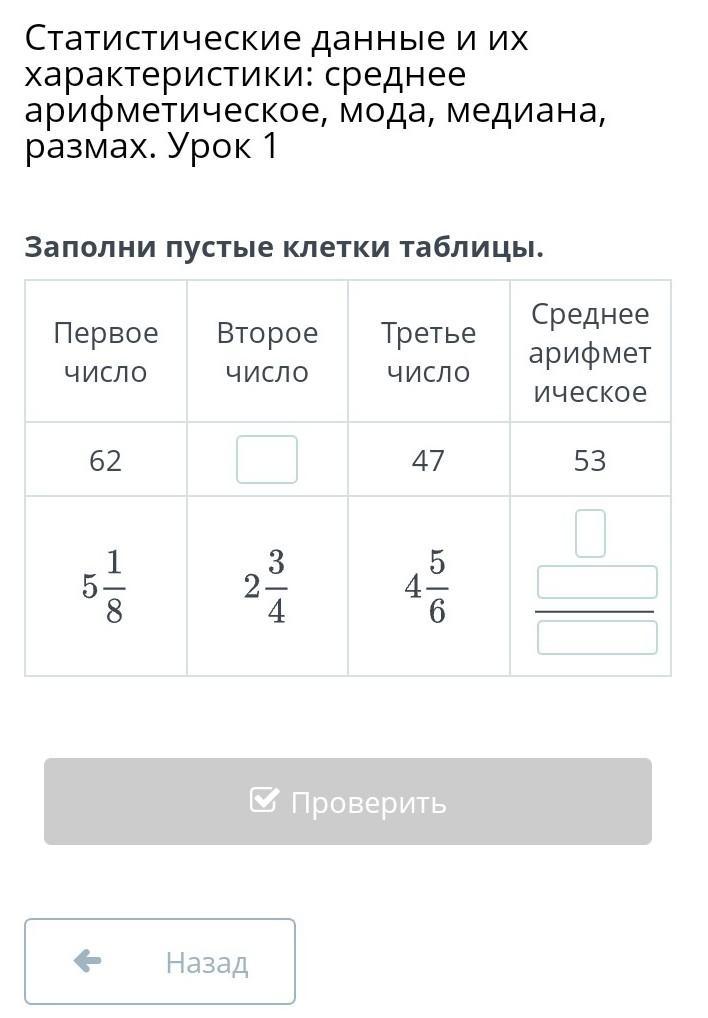This screenshot has height=1018, width=708.
Task: Tap the Проверить check button
Action: pyautogui.click(x=348, y=801)
